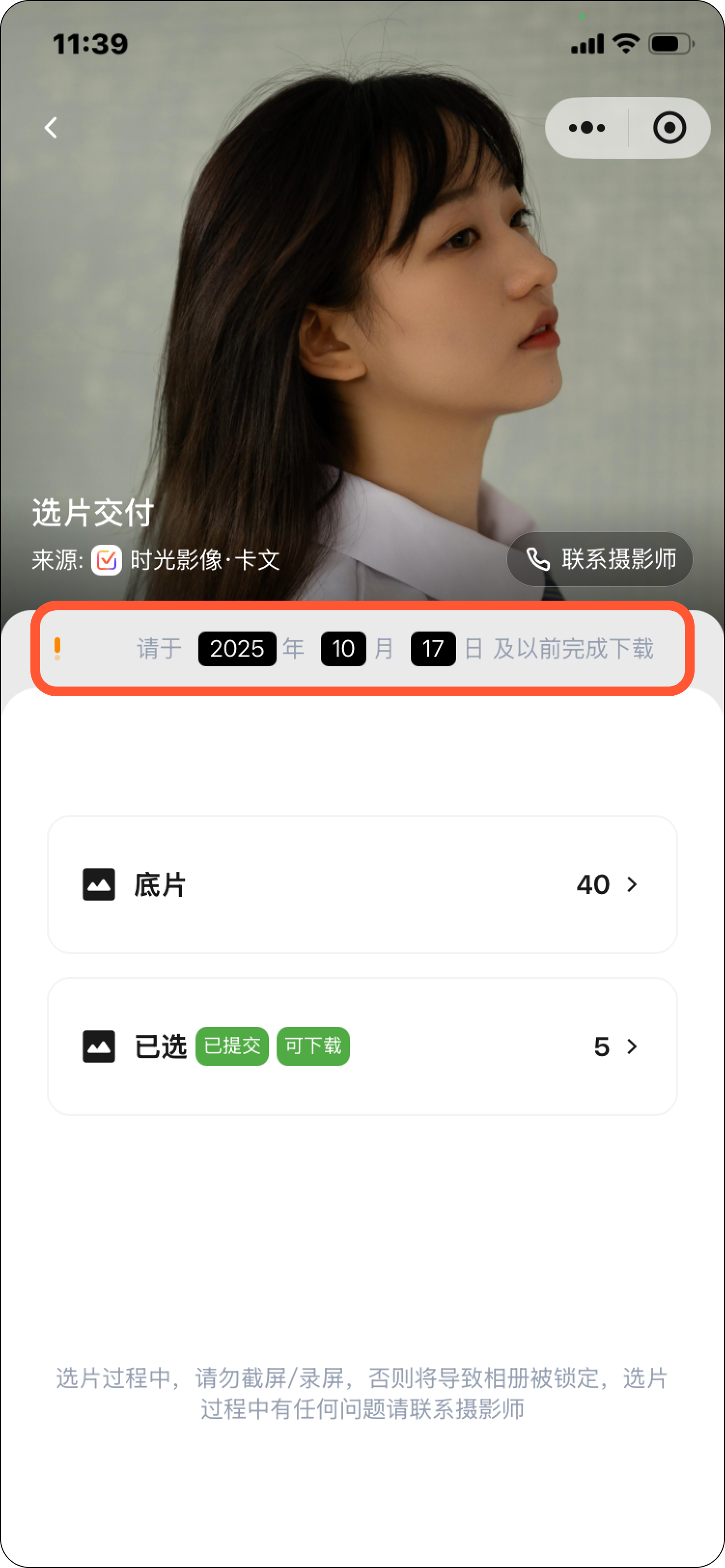
Task: Close the mini program via circle icon
Action: (669, 128)
